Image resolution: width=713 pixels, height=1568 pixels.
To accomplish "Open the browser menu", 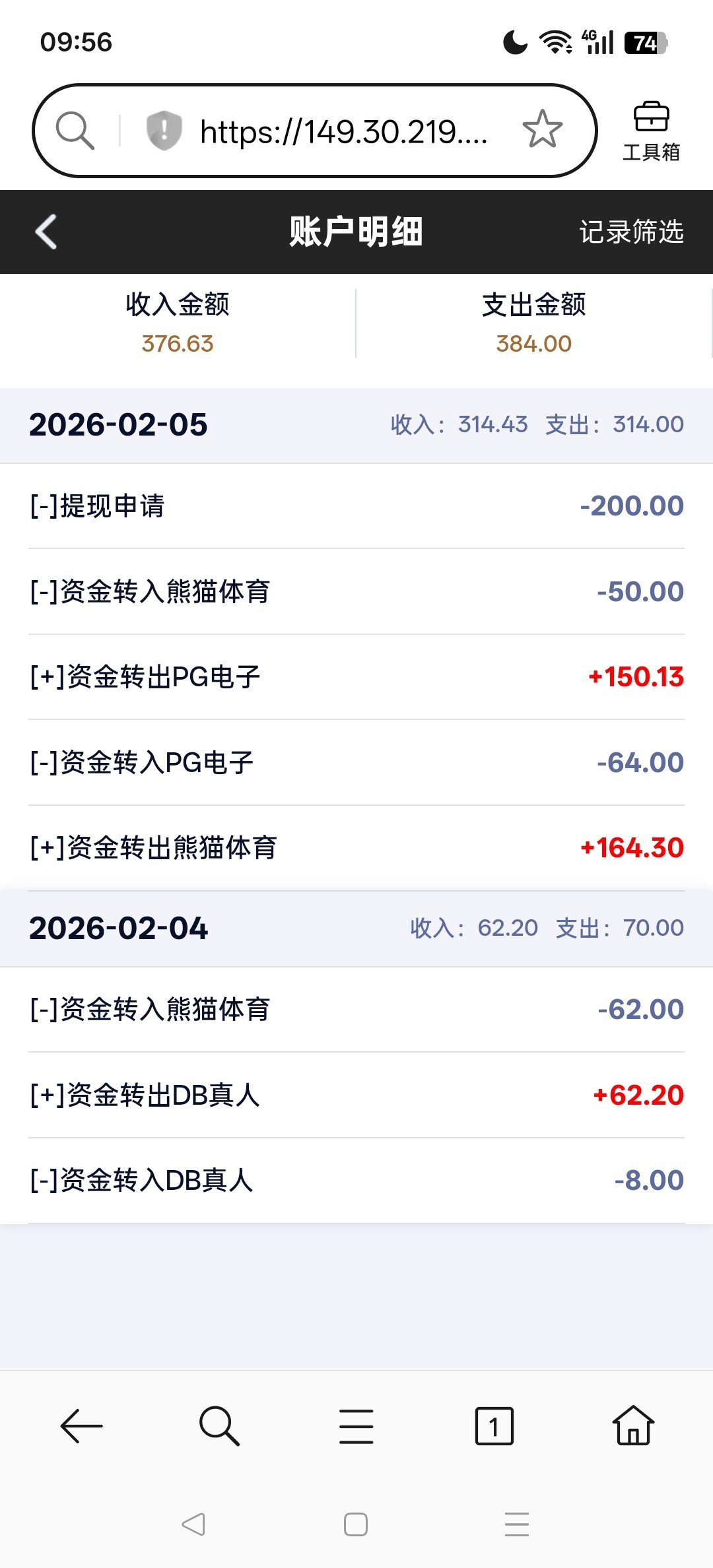I will (356, 1426).
